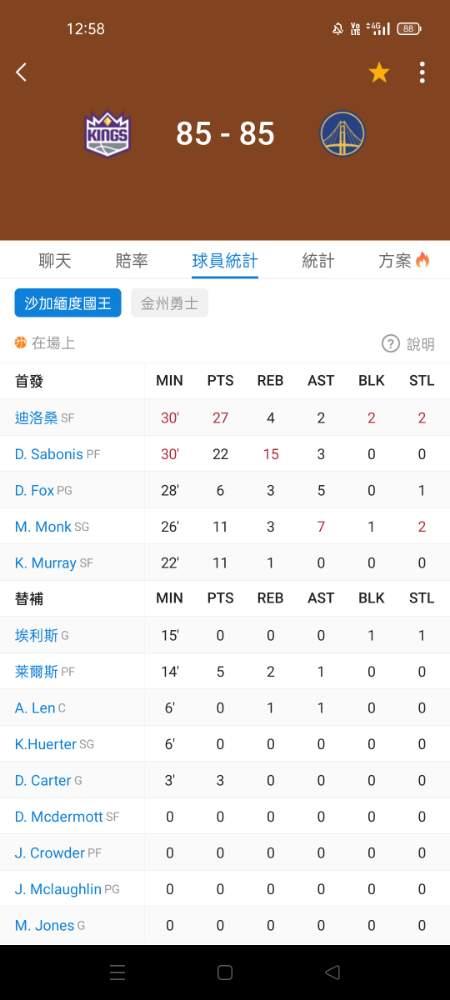Tap the system home button
Image resolution: width=450 pixels, height=1000 pixels.
pos(224,972)
